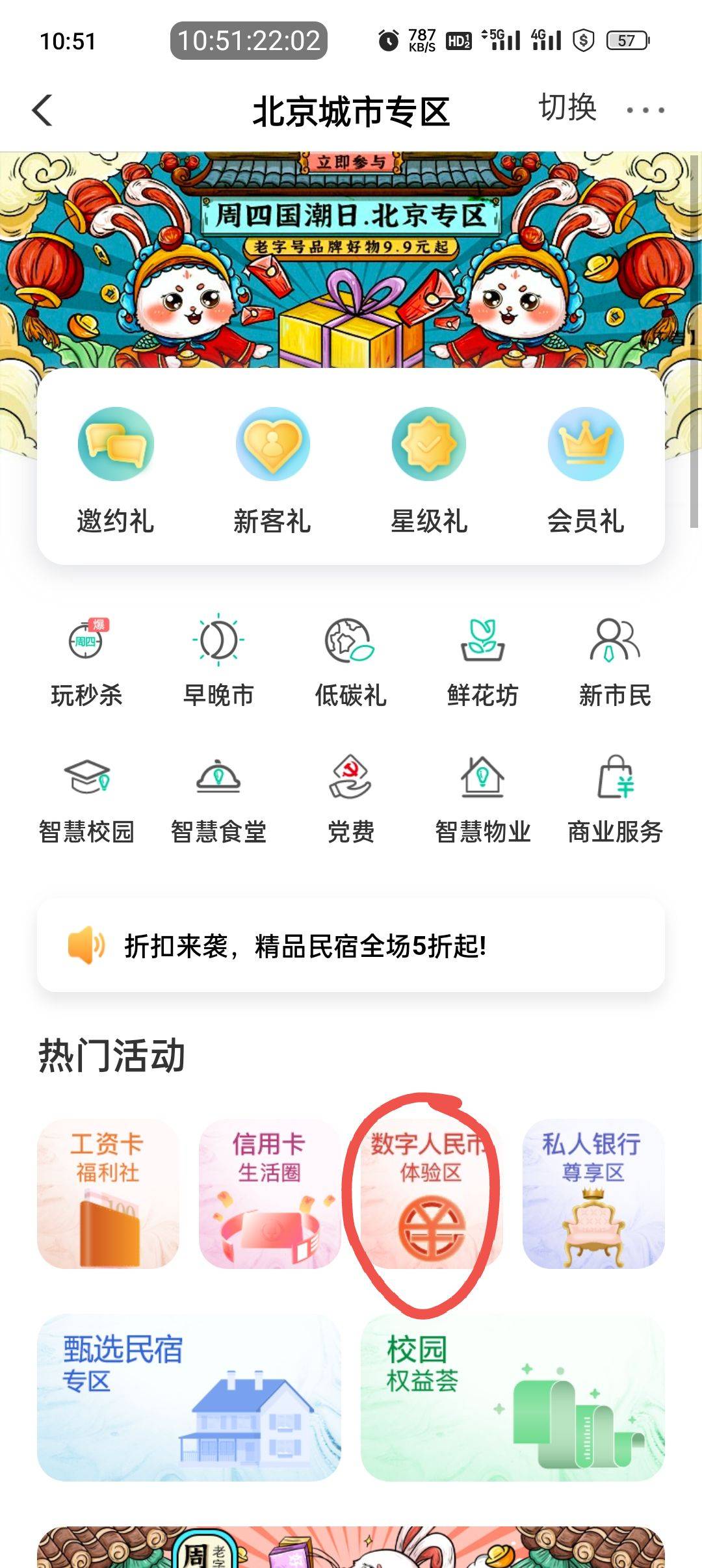Viewport: 702px width, 1568px height.
Task: Go back using the top-left arrow
Action: tap(43, 110)
